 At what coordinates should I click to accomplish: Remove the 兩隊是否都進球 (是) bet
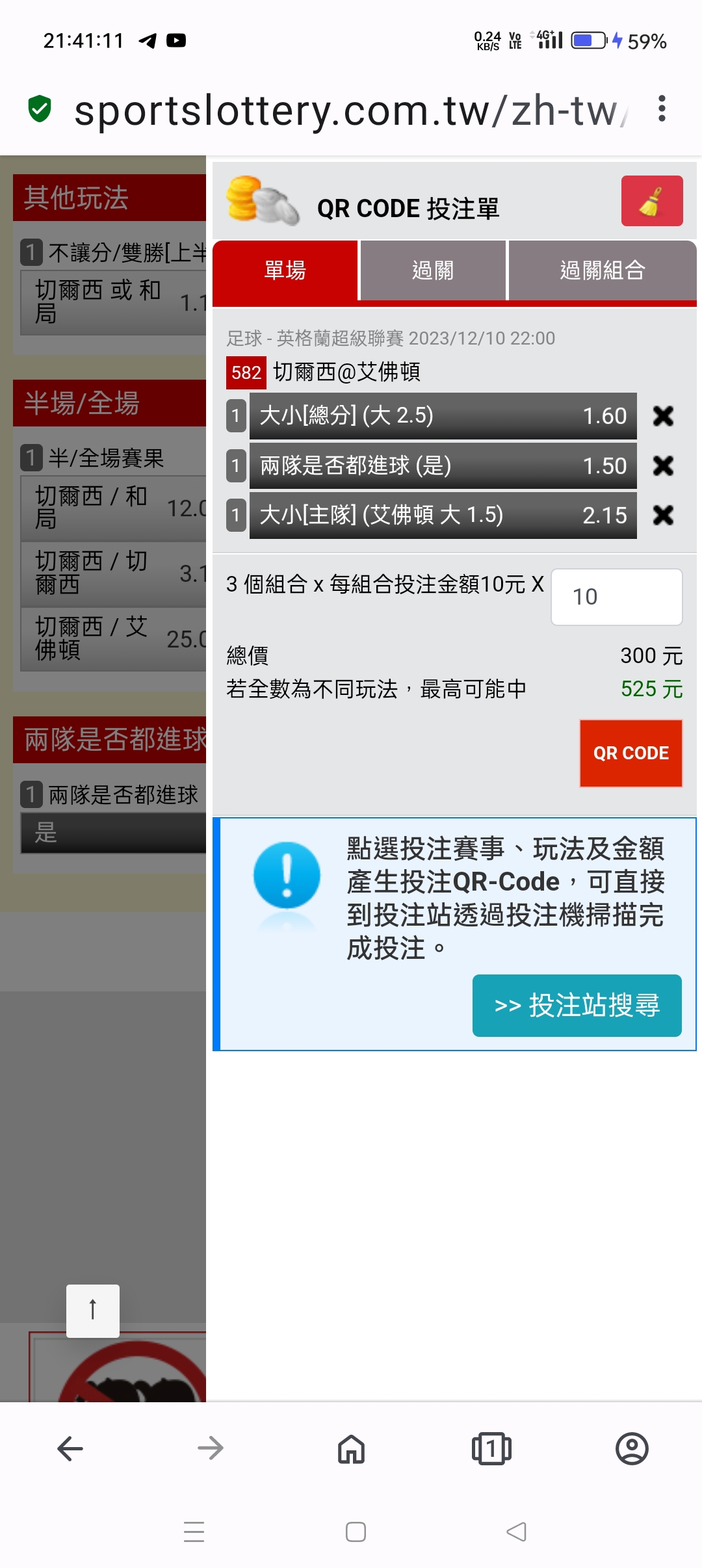click(663, 465)
